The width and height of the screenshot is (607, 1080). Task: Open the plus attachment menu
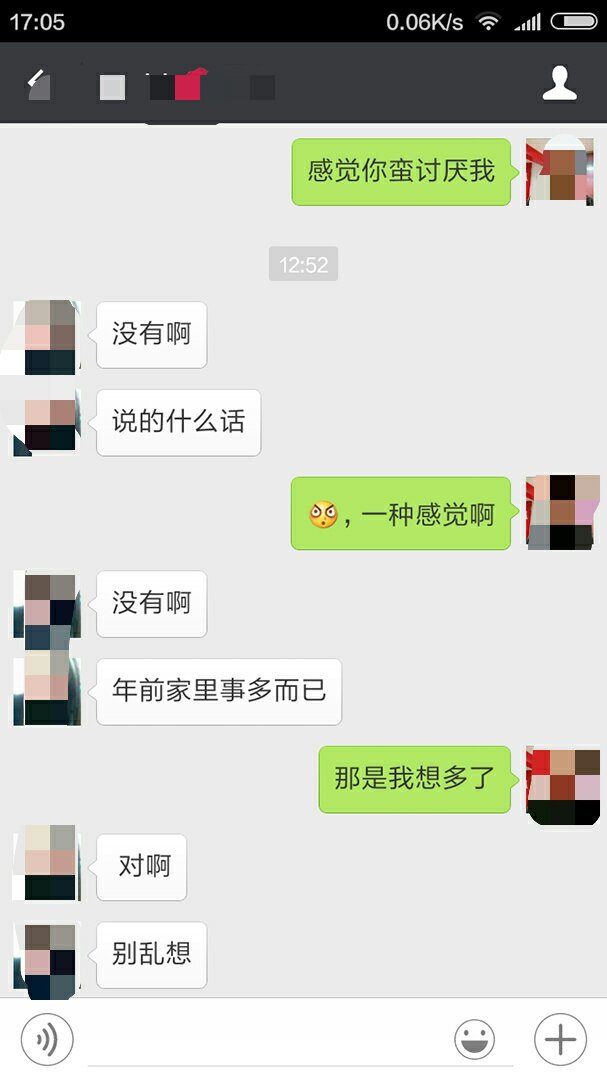[x=560, y=1040]
